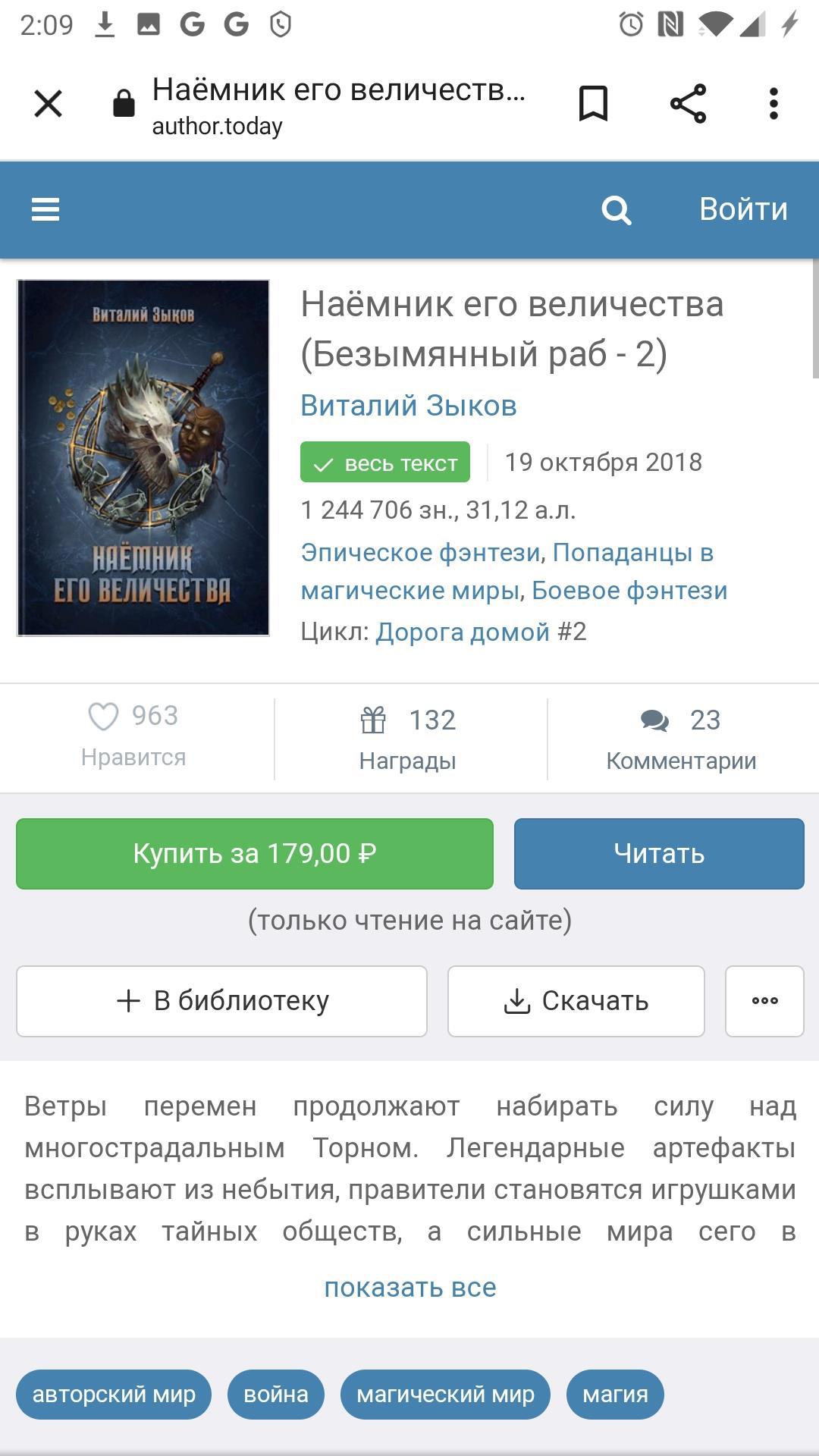Open the Боевое фэнтези genre

[x=629, y=590]
